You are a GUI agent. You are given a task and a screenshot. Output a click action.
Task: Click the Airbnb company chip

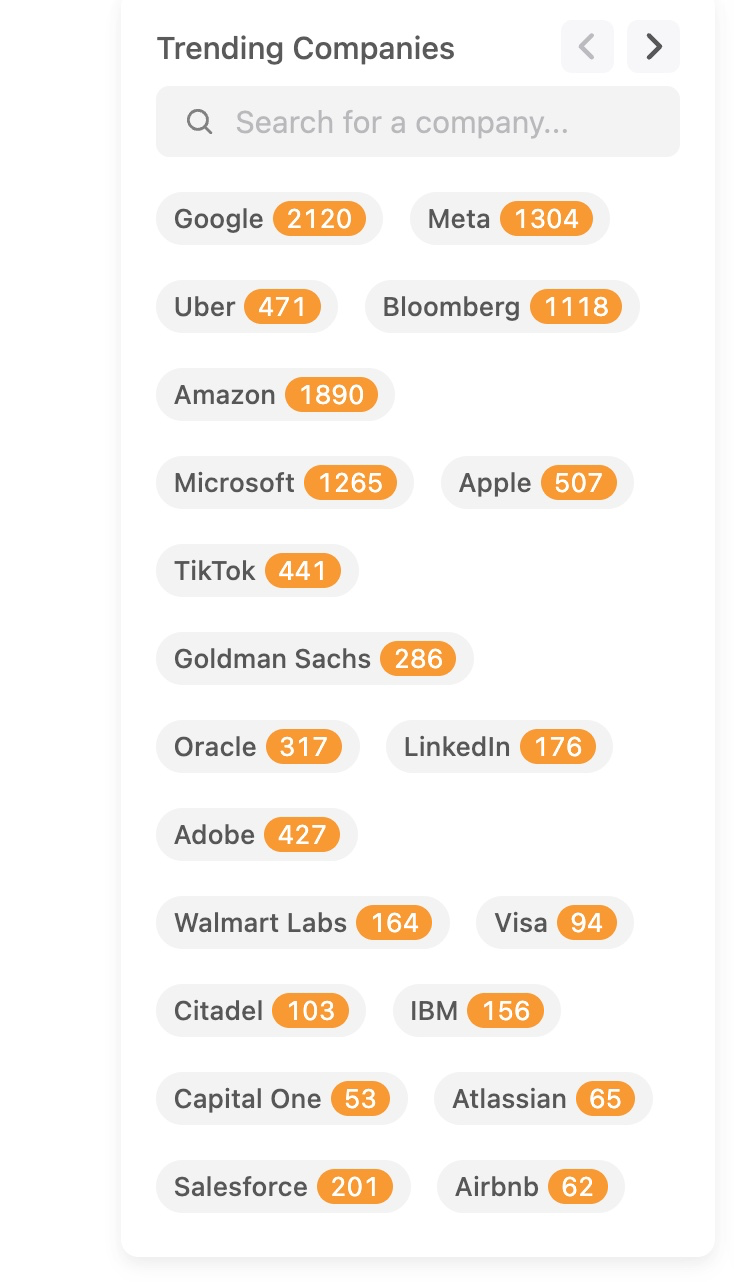click(x=530, y=1186)
